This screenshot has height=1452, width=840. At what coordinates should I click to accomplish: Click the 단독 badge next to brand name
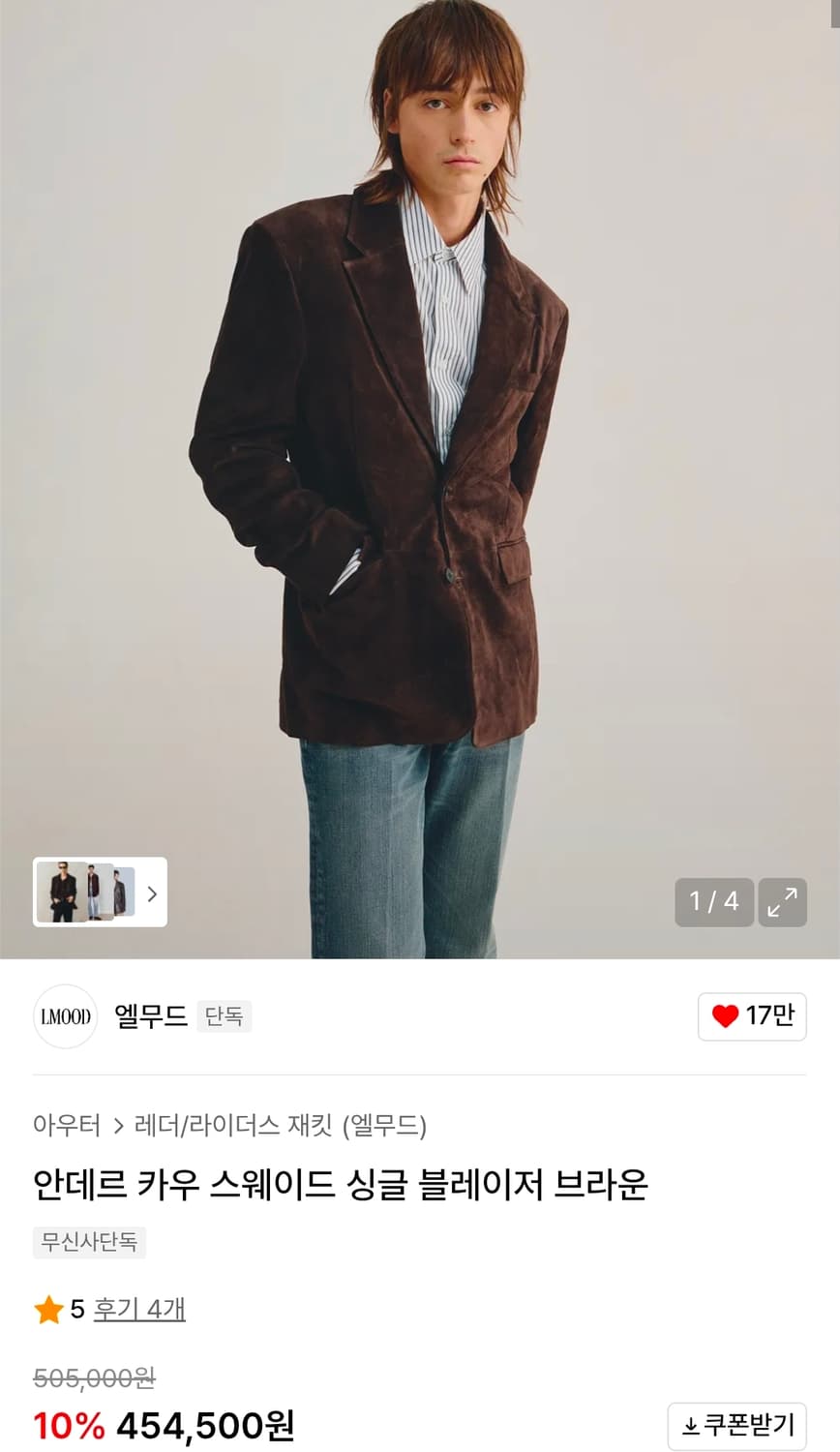click(224, 1016)
